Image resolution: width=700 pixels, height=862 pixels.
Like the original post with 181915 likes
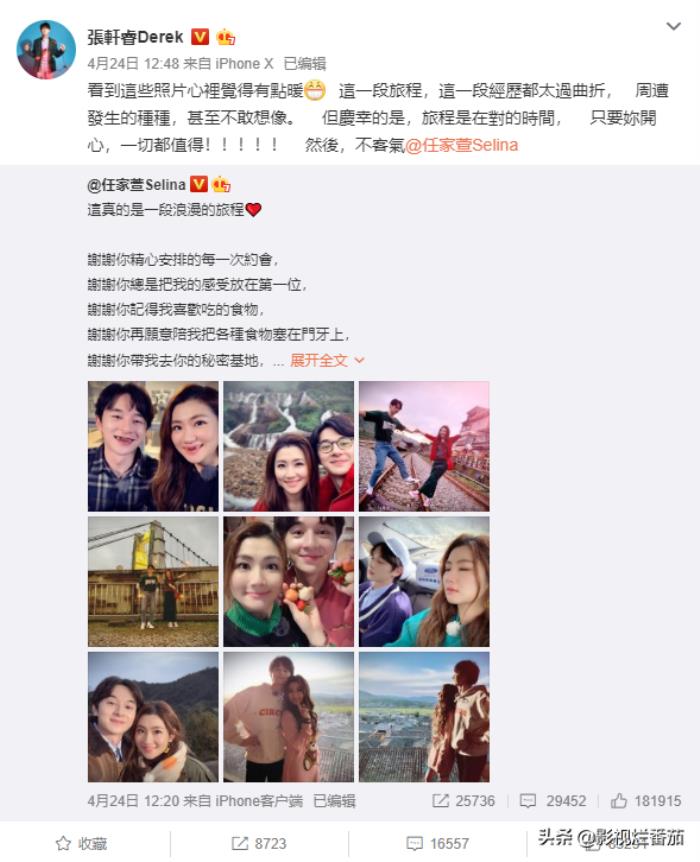tap(645, 801)
